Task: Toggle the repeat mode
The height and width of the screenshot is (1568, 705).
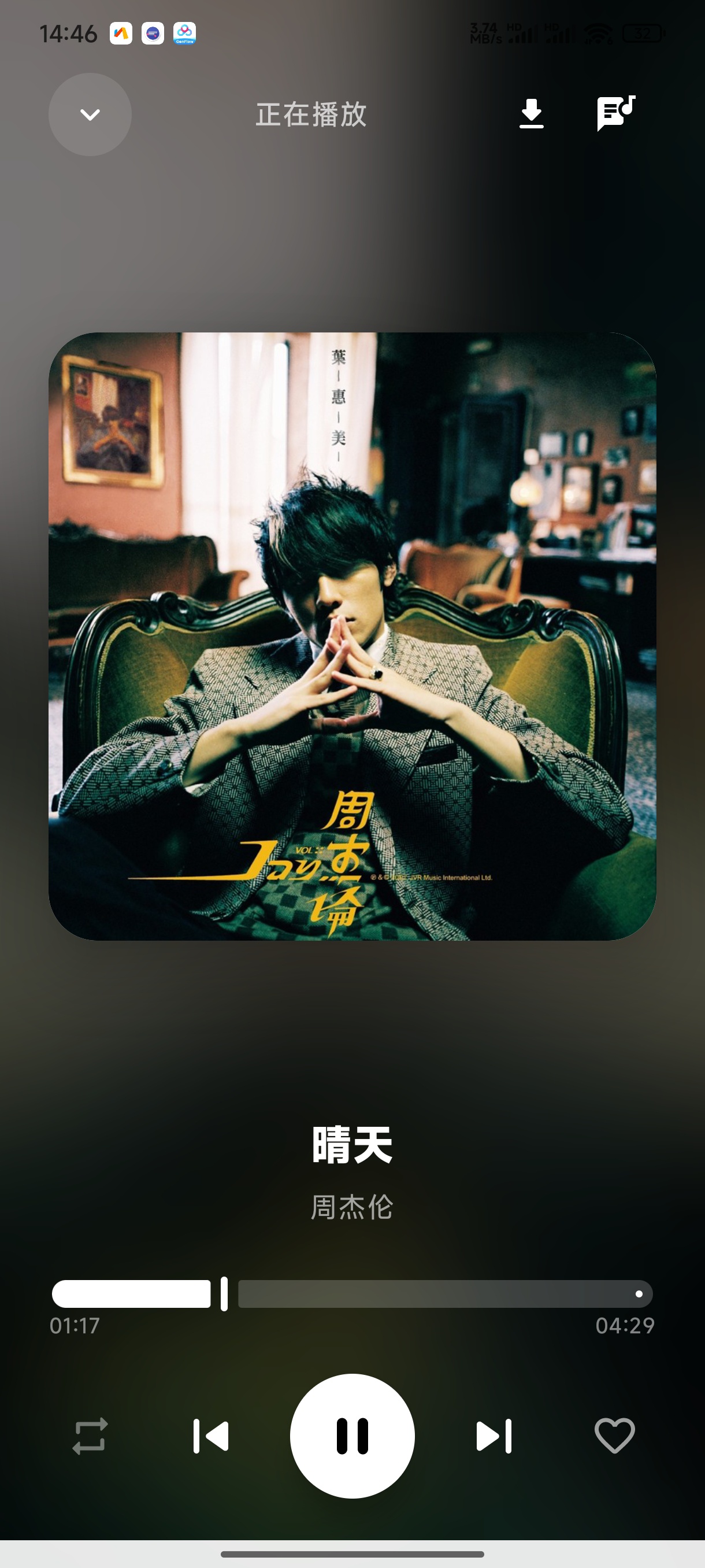Action: (90, 1436)
